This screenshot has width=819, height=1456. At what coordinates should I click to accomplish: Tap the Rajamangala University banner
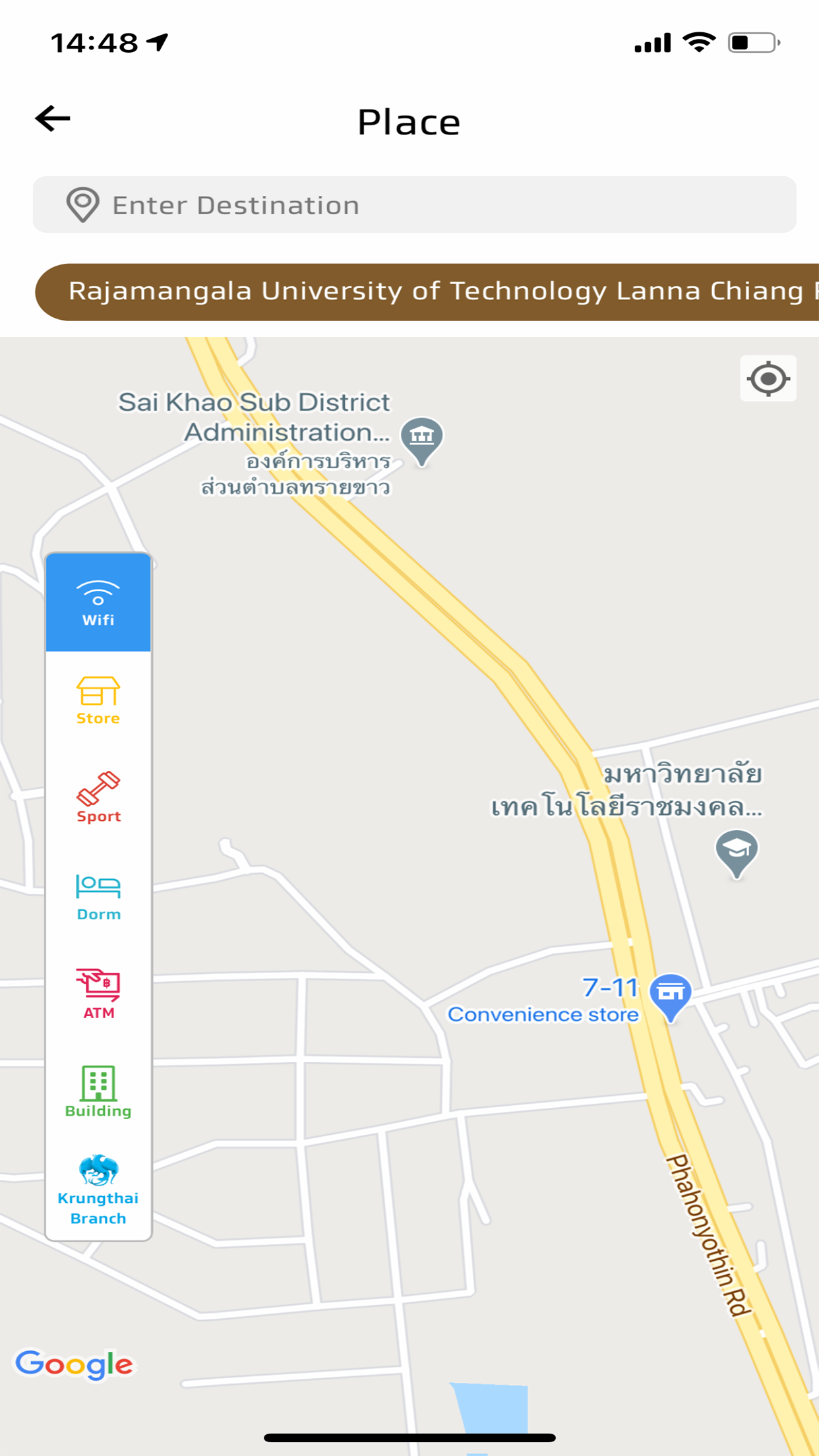click(409, 292)
